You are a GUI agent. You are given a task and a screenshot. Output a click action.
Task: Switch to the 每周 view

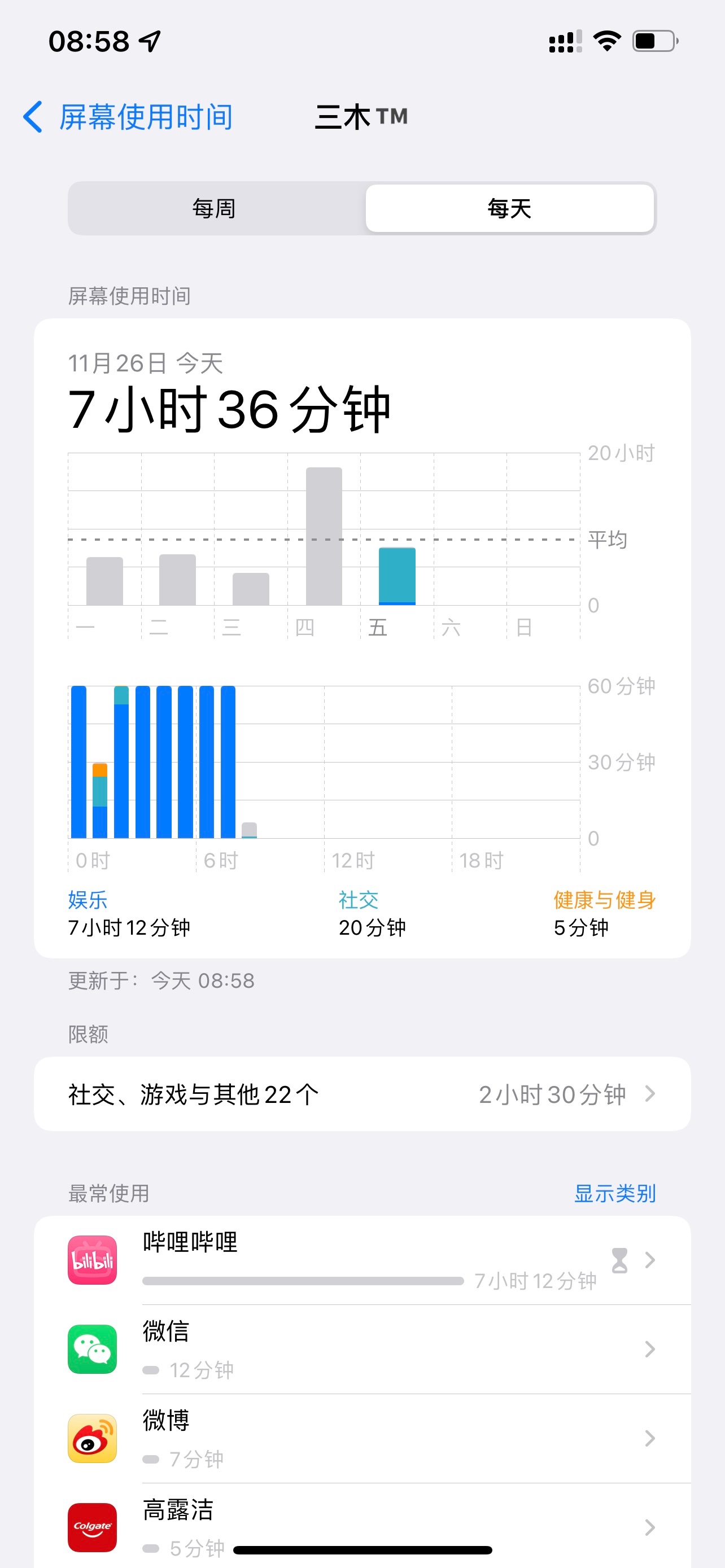214,209
